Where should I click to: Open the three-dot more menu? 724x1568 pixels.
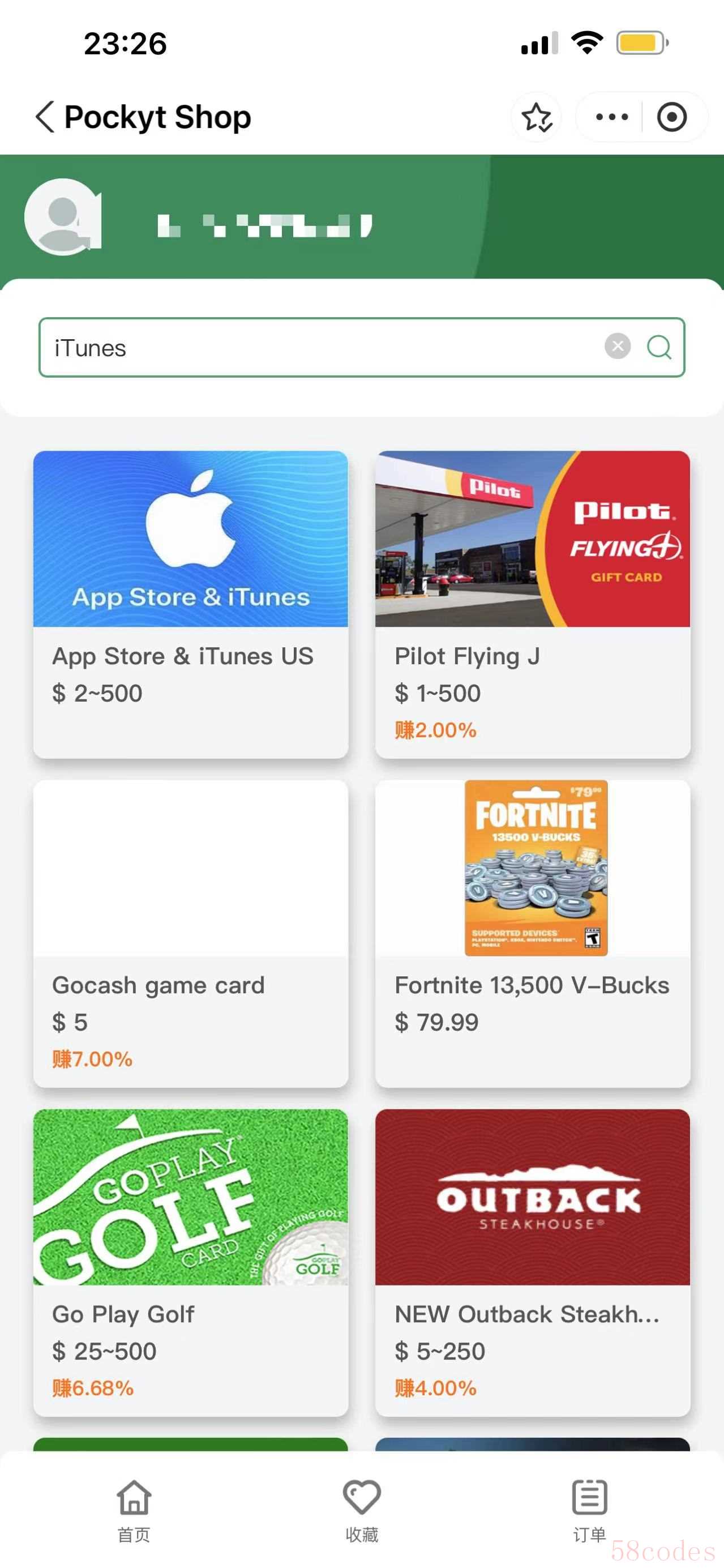611,117
